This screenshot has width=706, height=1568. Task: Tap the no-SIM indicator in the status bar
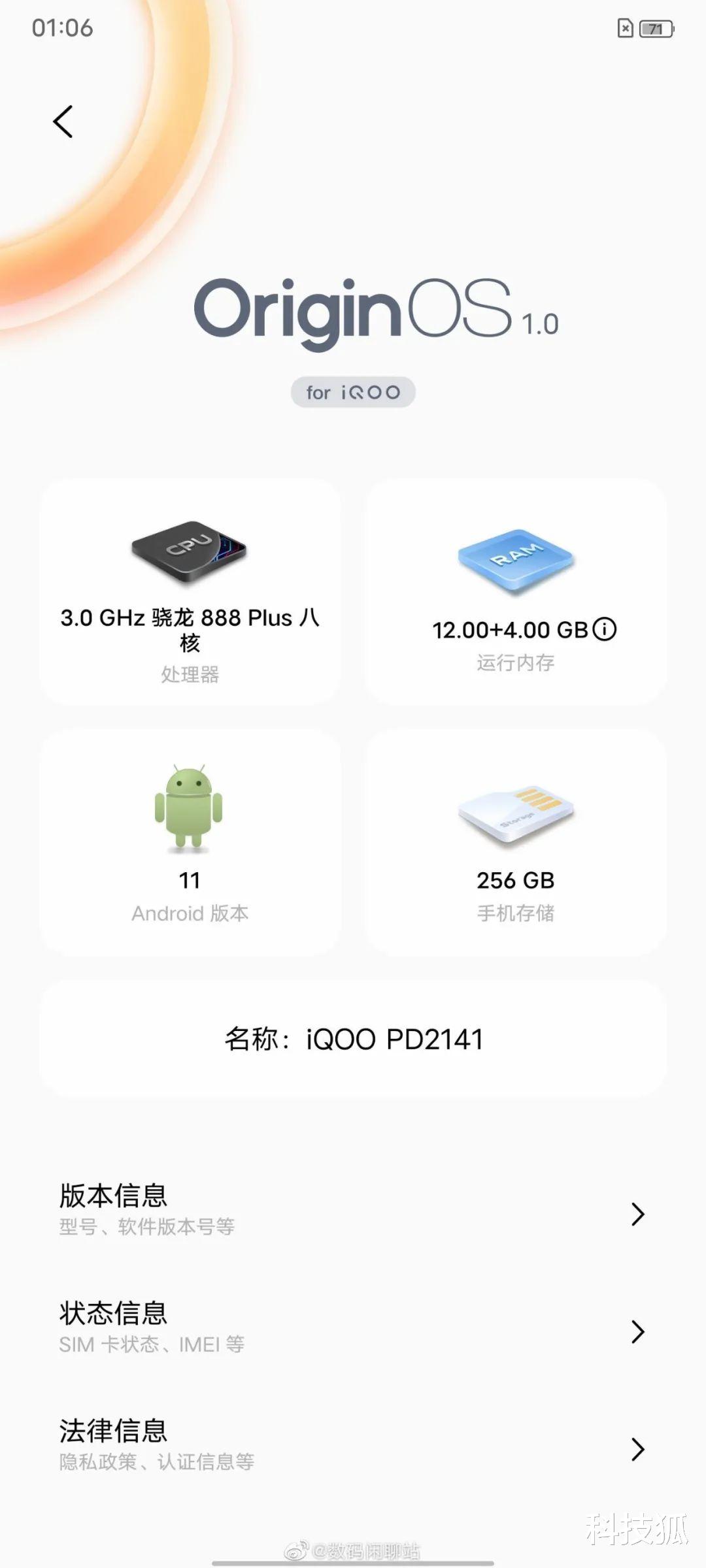tap(624, 29)
